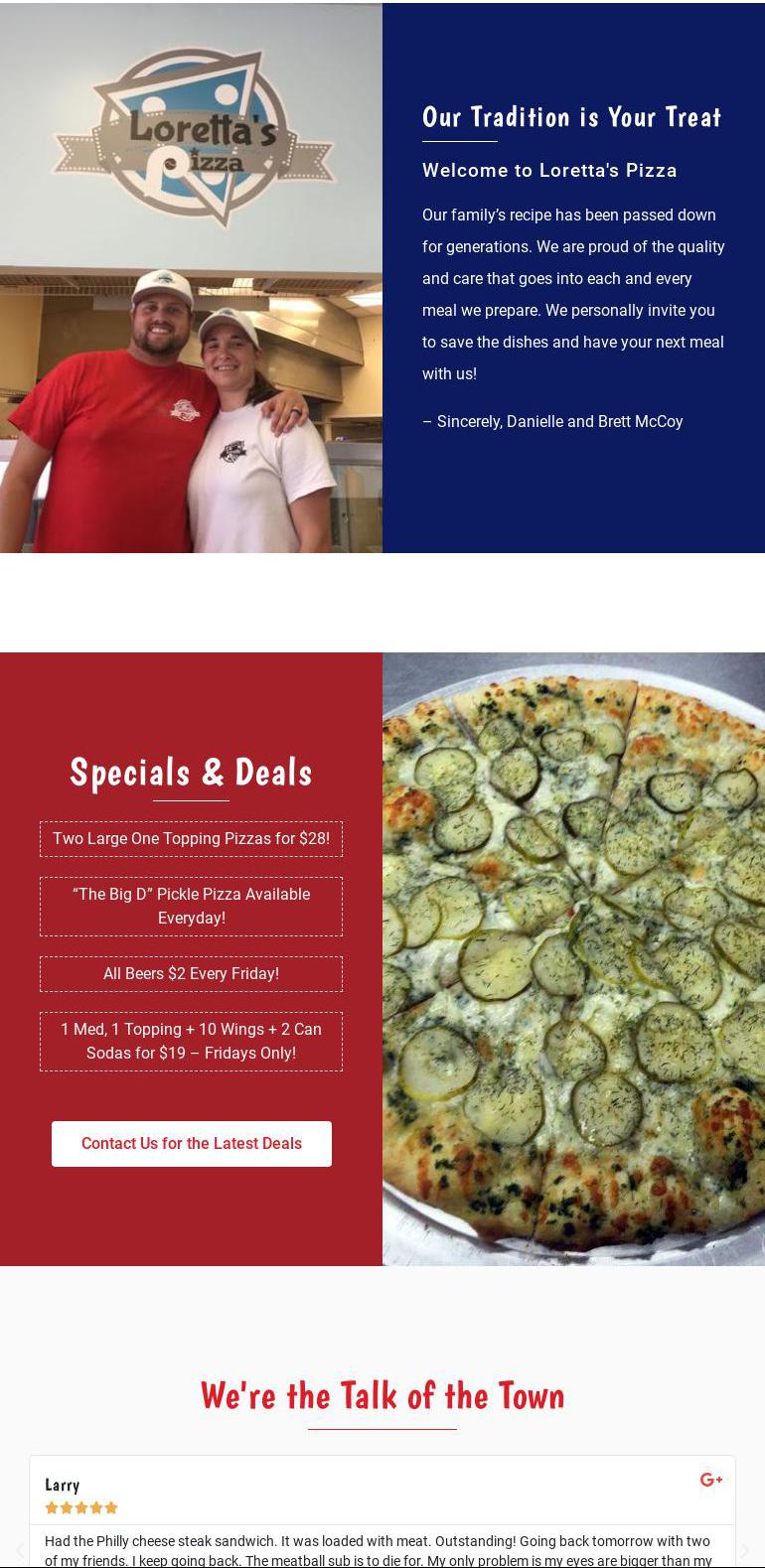Show the next review with right arrow
The width and height of the screenshot is (765, 1568).
(x=744, y=1550)
